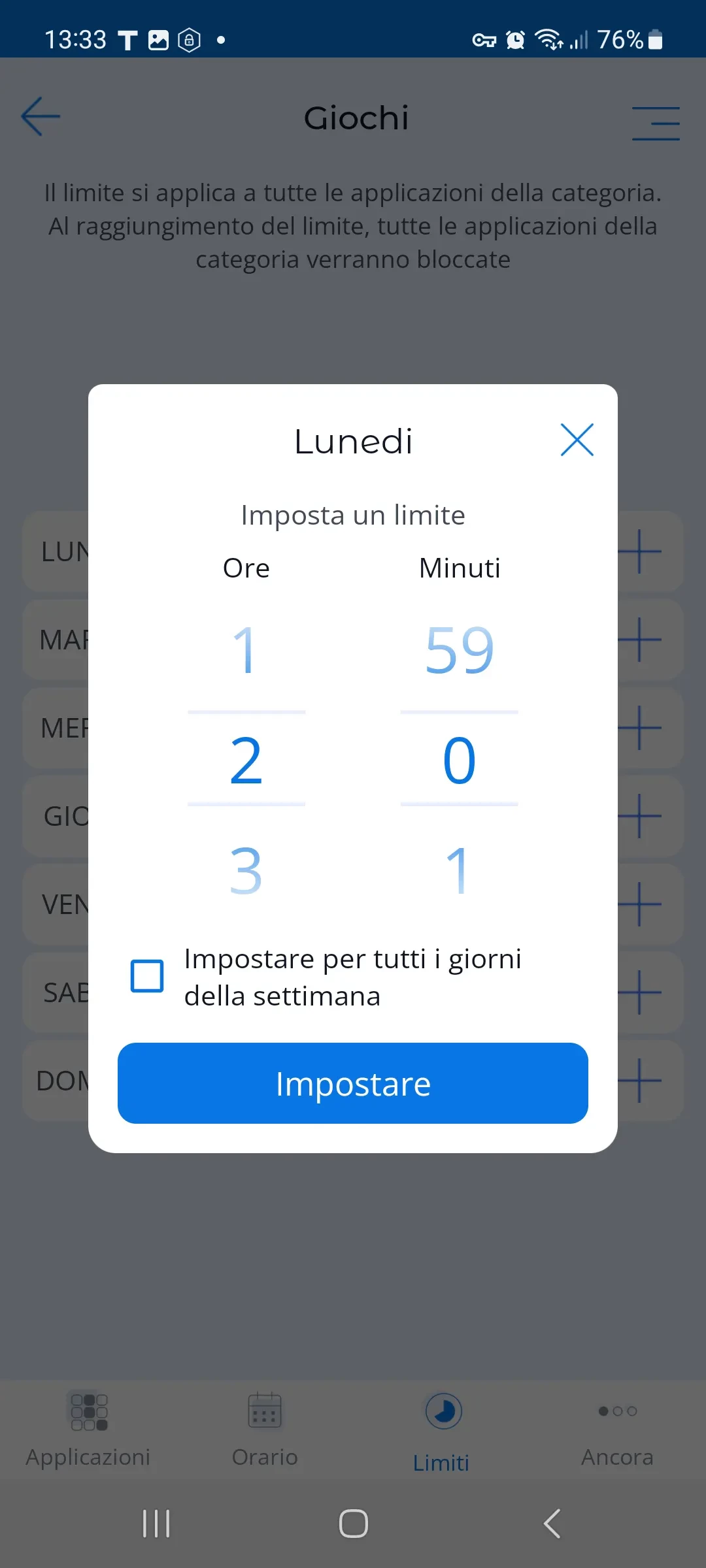
Task: Select 3 in the Ore picker
Action: [246, 871]
